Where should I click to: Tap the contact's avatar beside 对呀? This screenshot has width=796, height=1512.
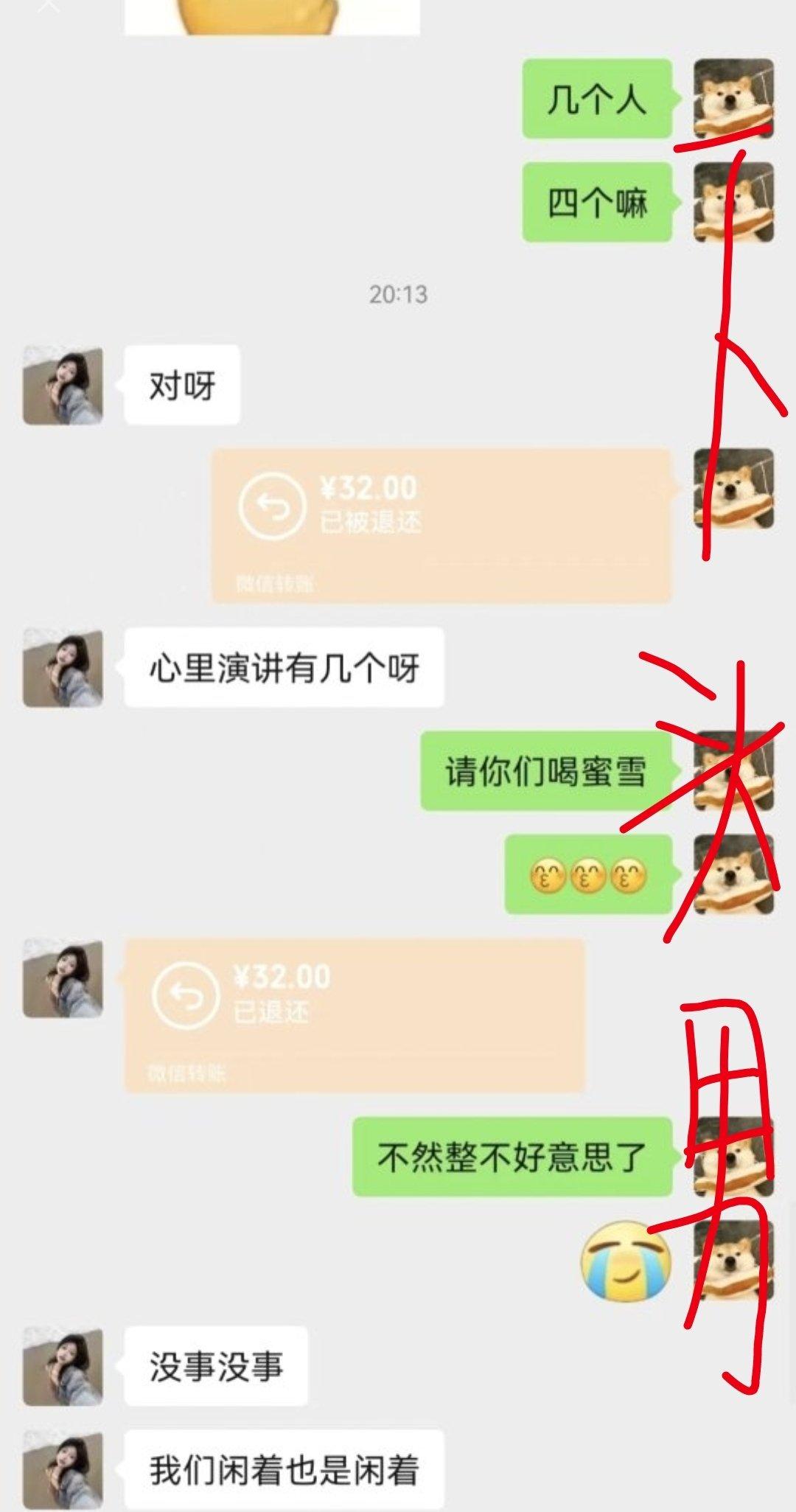pos(63,385)
